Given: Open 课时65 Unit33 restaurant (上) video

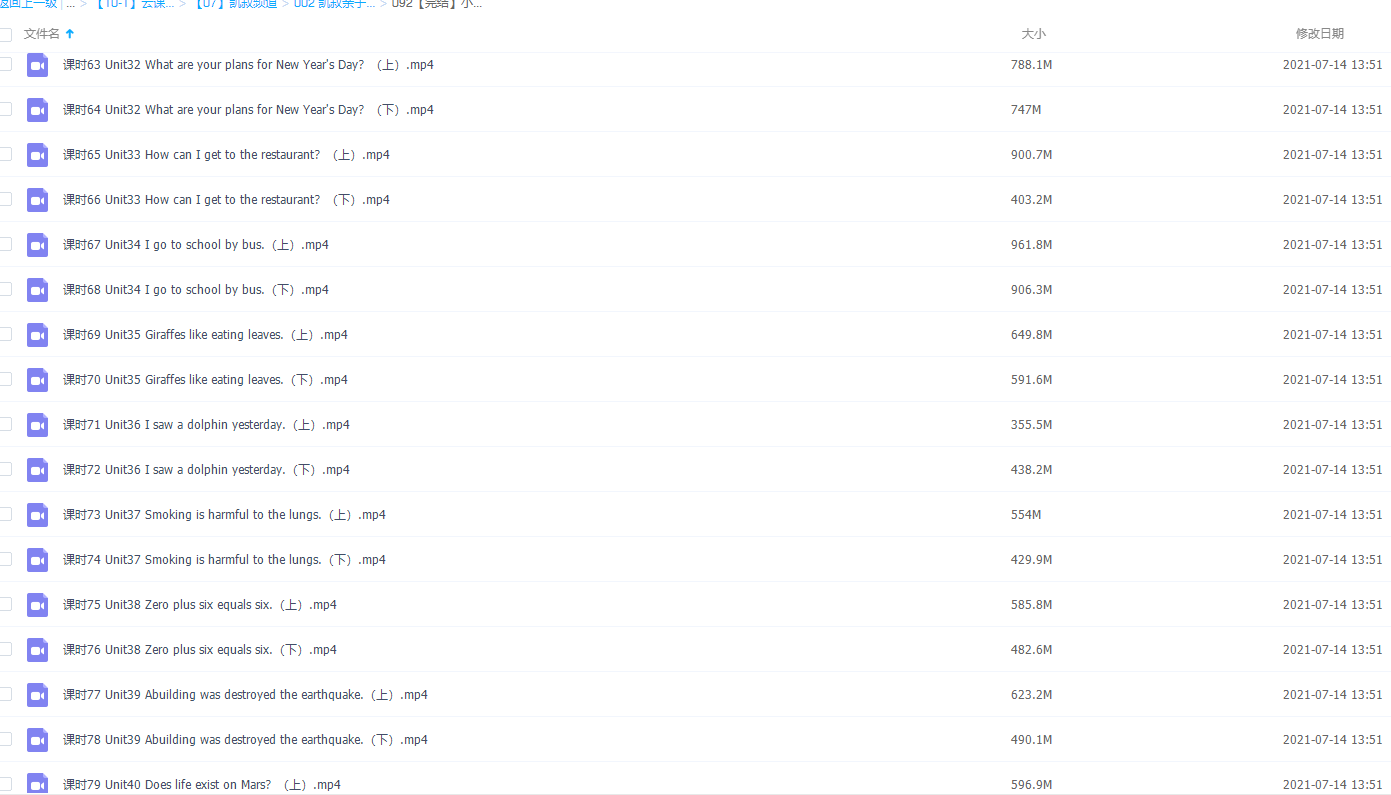Looking at the screenshot, I should tap(226, 155).
